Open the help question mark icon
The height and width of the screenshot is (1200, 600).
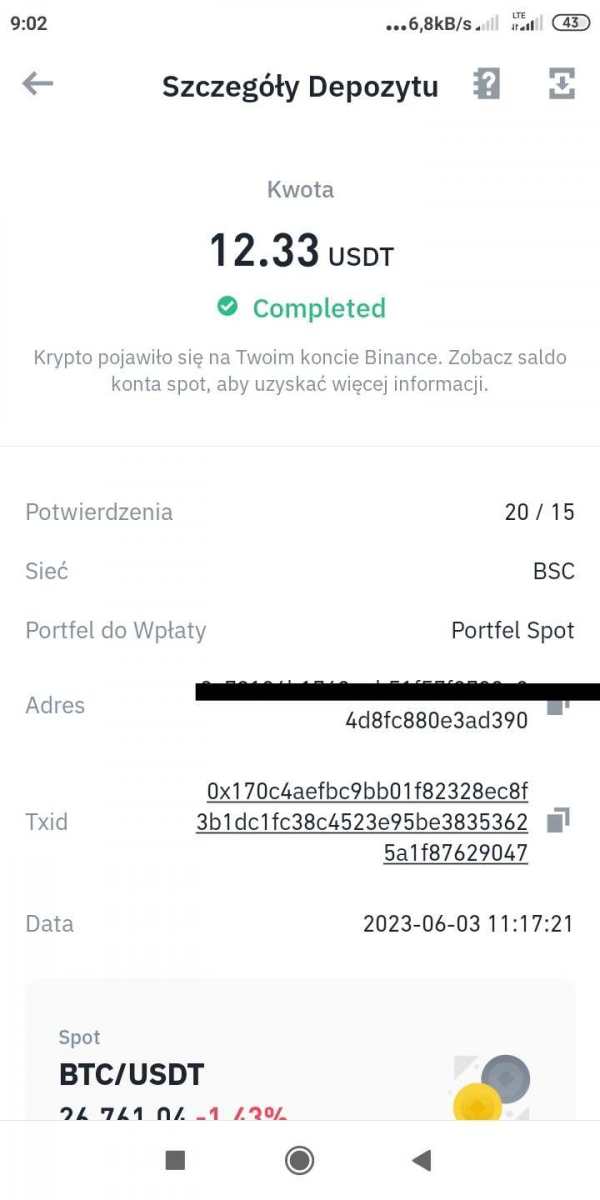[486, 85]
